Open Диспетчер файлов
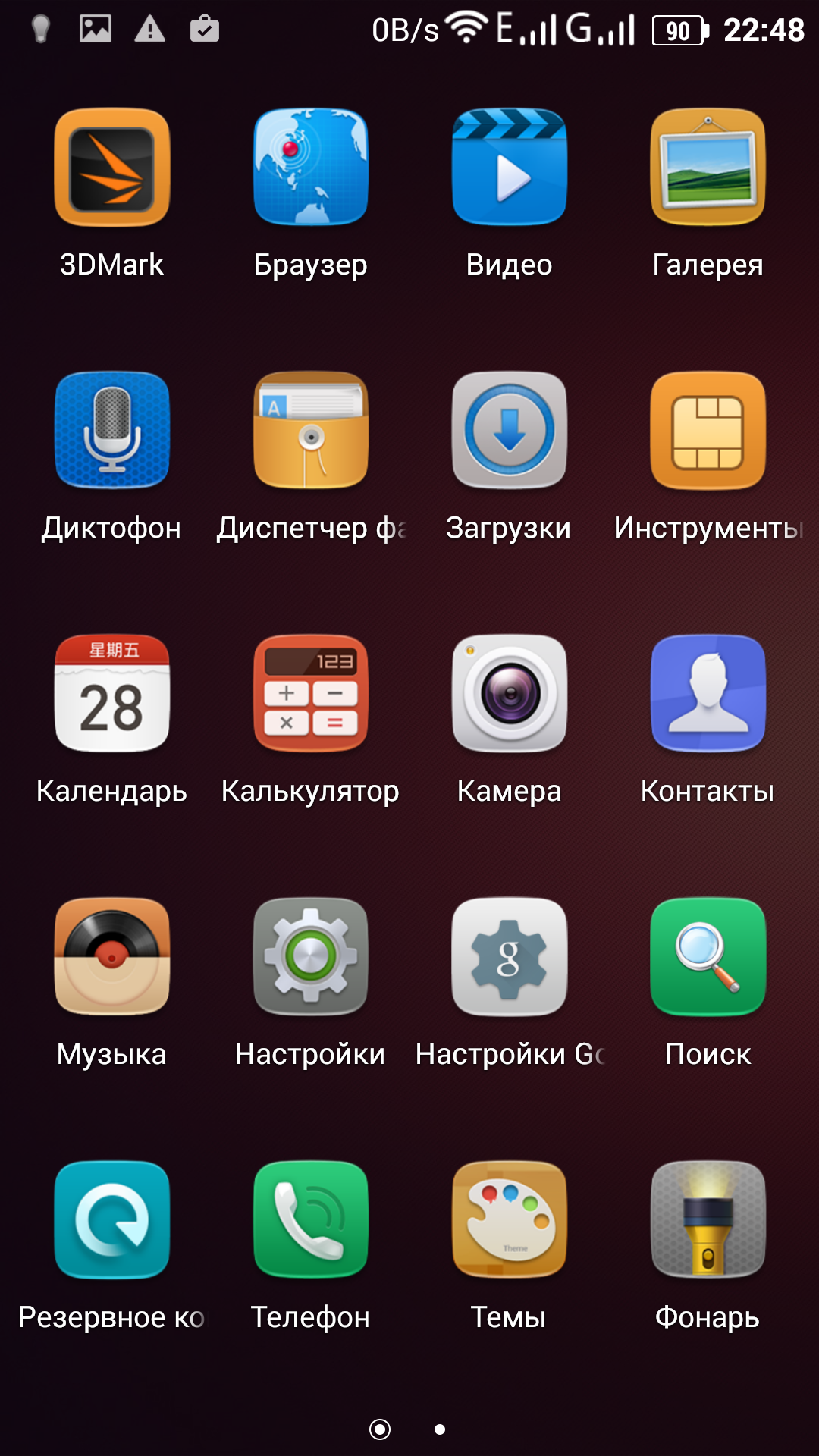The height and width of the screenshot is (1456, 819). tap(311, 431)
